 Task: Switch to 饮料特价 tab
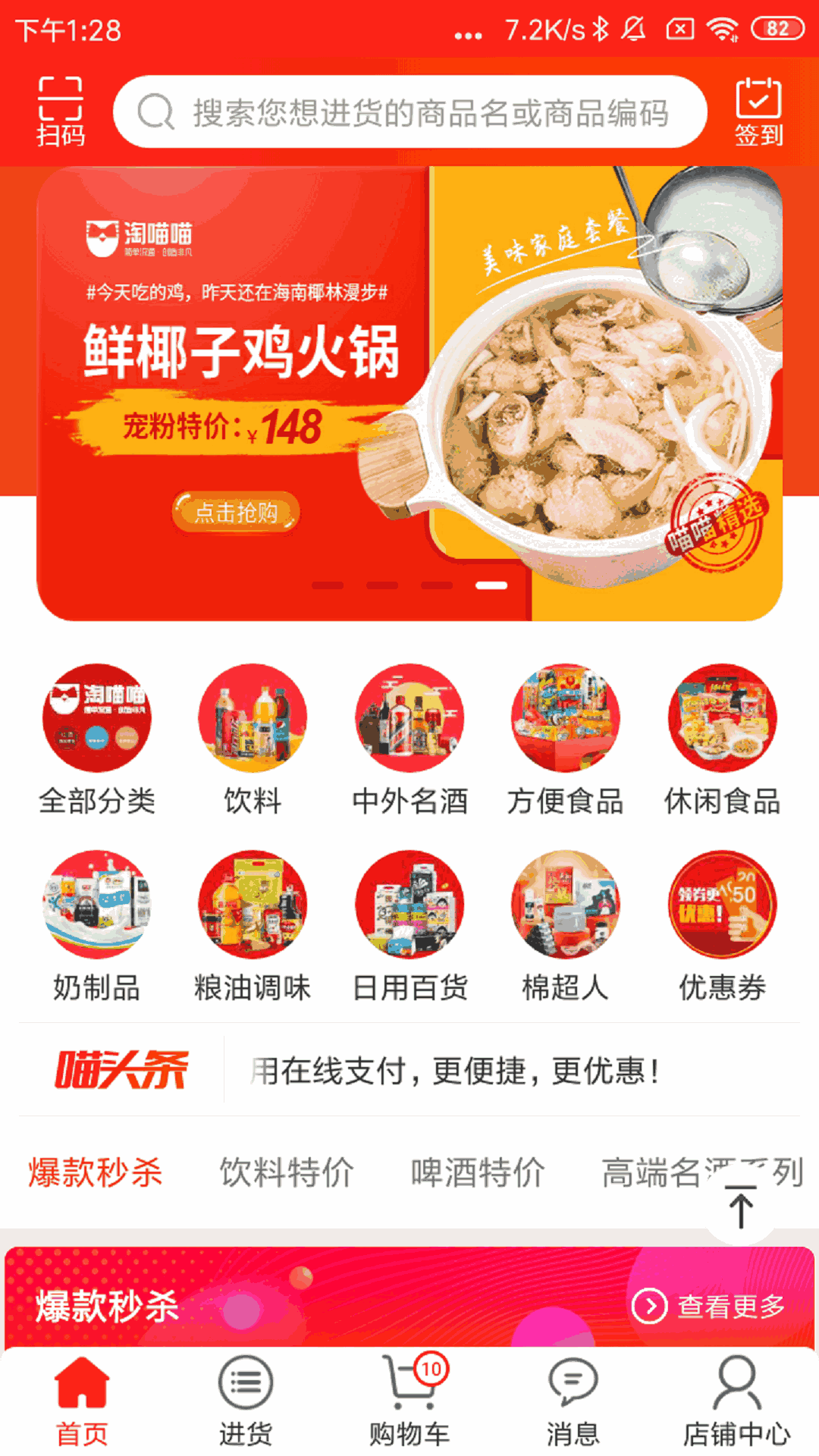287,1172
